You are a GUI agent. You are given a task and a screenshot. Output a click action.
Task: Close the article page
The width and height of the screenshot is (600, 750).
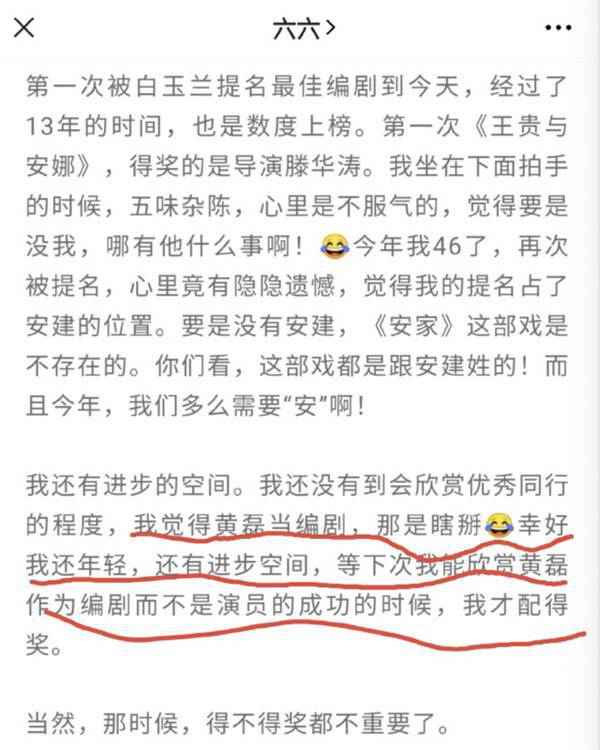23,29
